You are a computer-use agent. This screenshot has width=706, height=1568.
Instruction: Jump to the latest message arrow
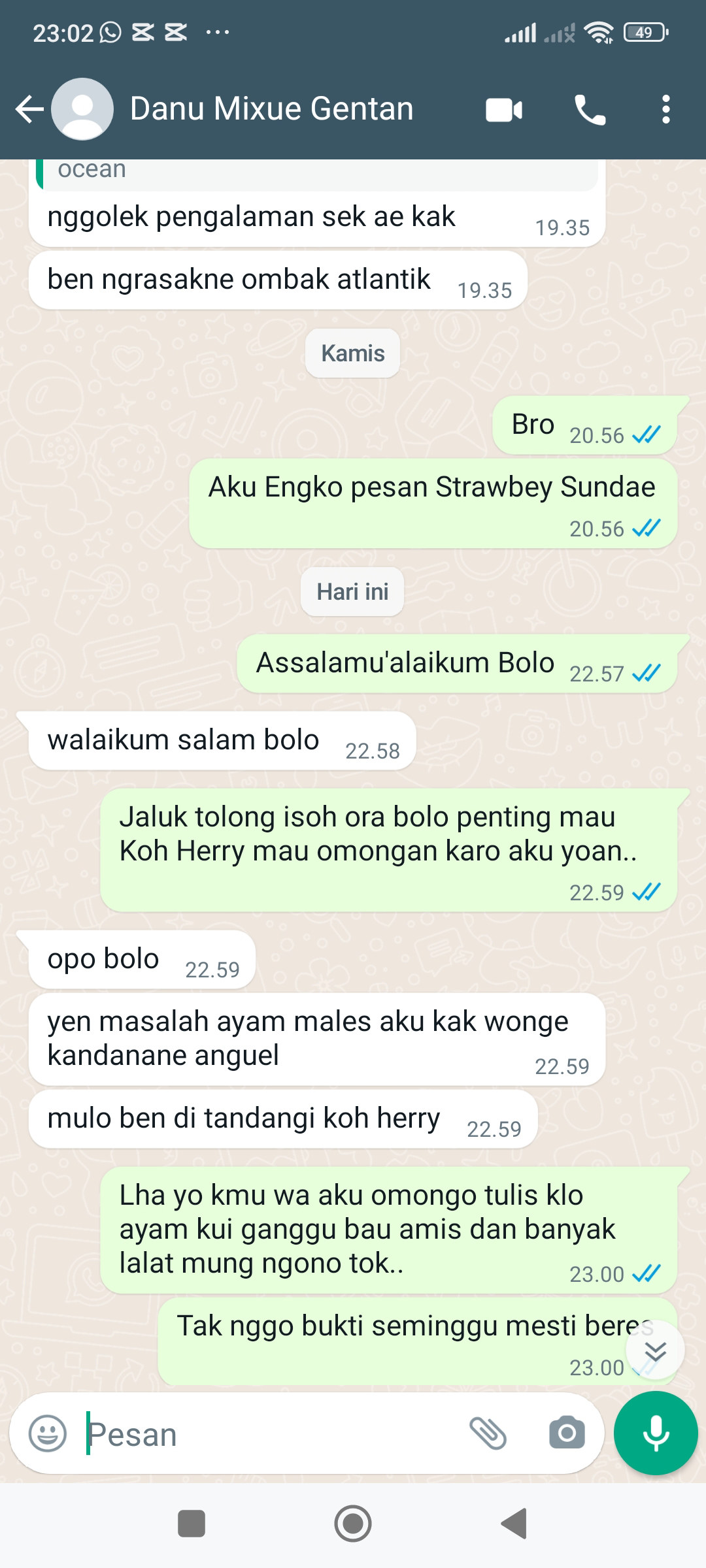(655, 1350)
